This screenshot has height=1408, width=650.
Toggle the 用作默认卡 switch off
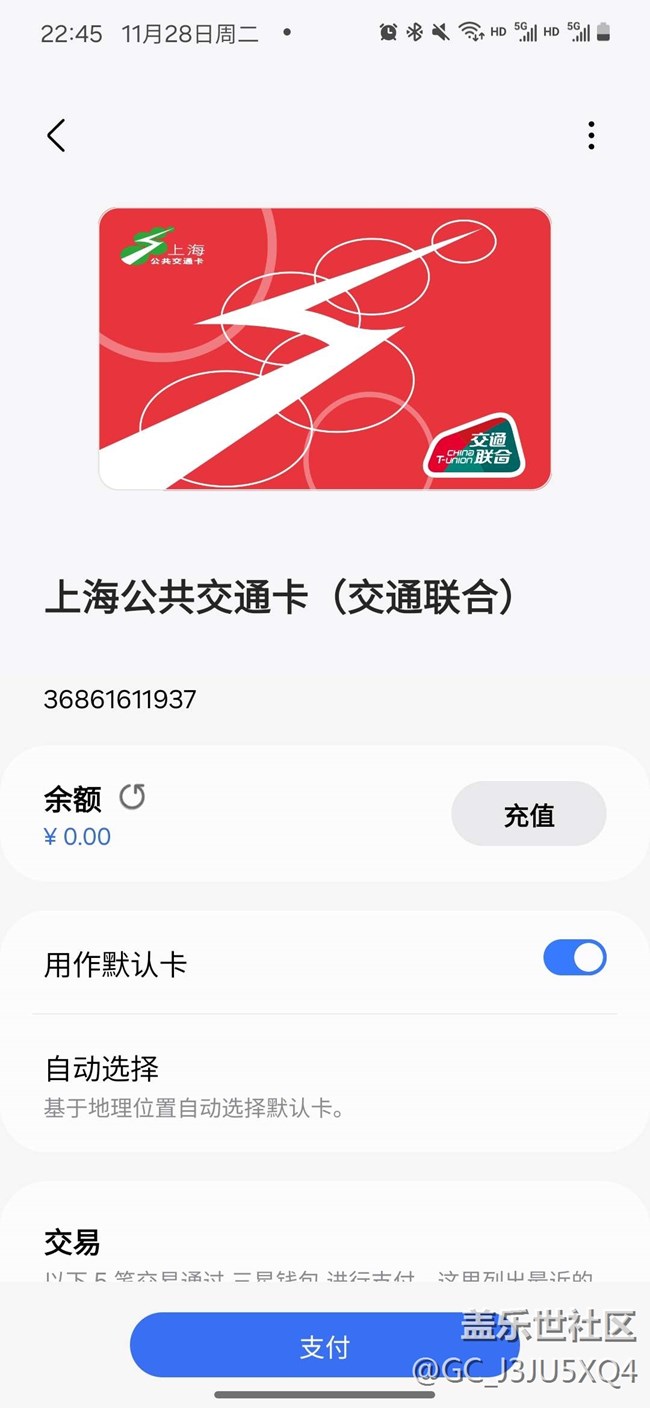(x=574, y=958)
